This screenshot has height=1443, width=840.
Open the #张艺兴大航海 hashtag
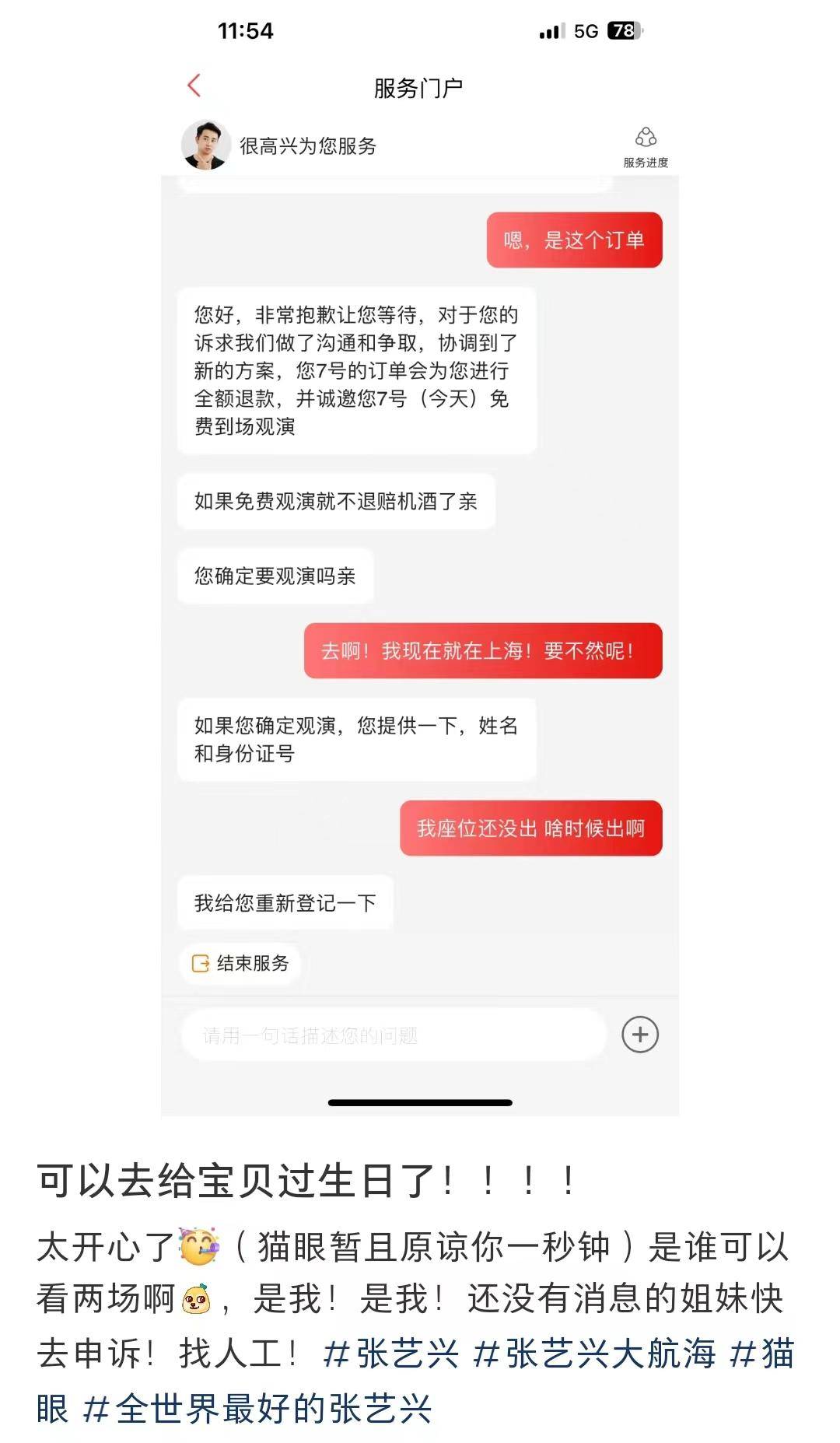coord(594,1354)
